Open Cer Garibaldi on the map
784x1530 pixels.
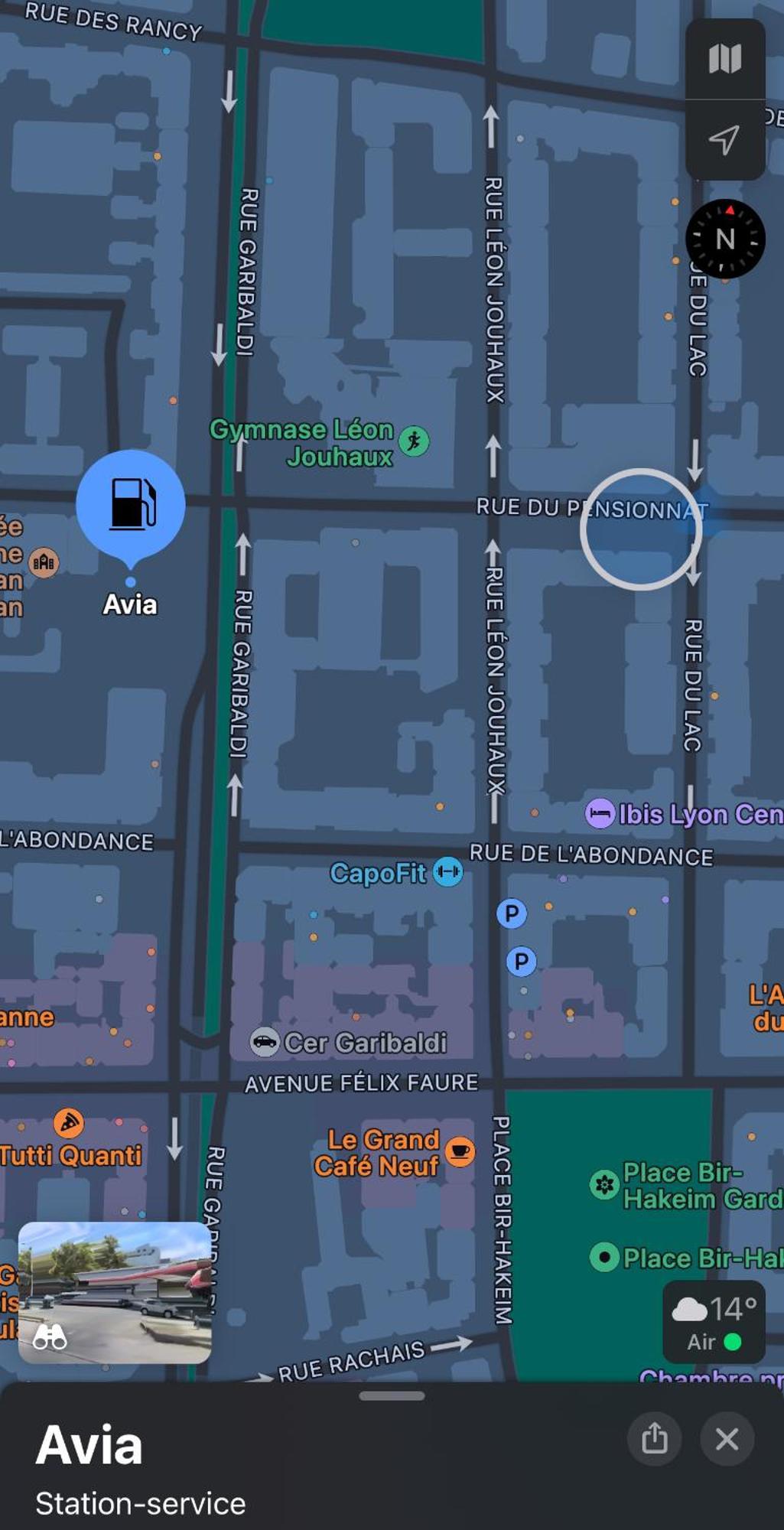(265, 1042)
